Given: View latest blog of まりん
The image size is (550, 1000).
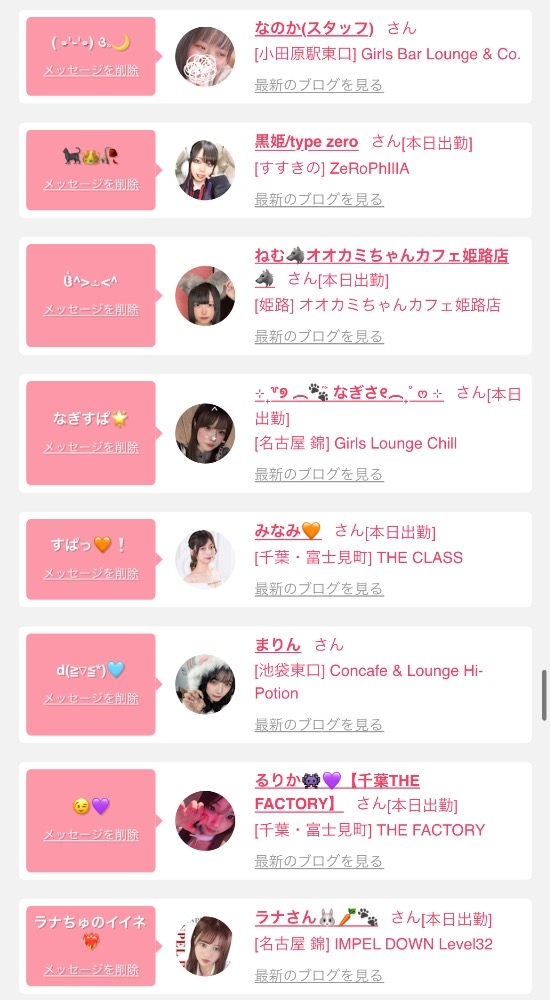Looking at the screenshot, I should (x=319, y=724).
